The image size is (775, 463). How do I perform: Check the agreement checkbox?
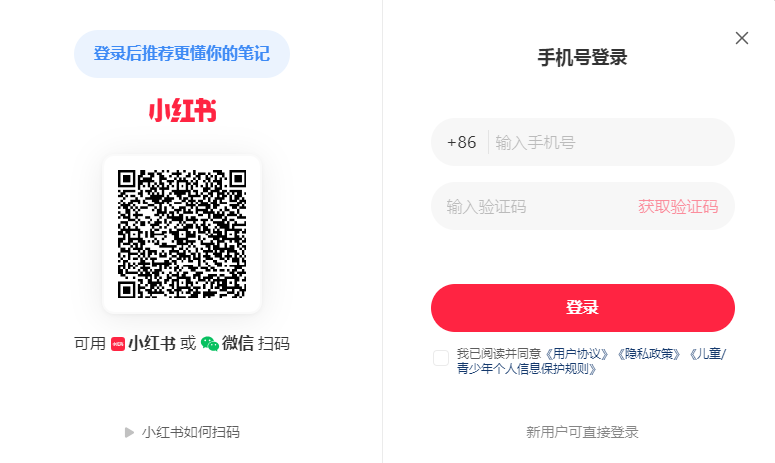(441, 358)
